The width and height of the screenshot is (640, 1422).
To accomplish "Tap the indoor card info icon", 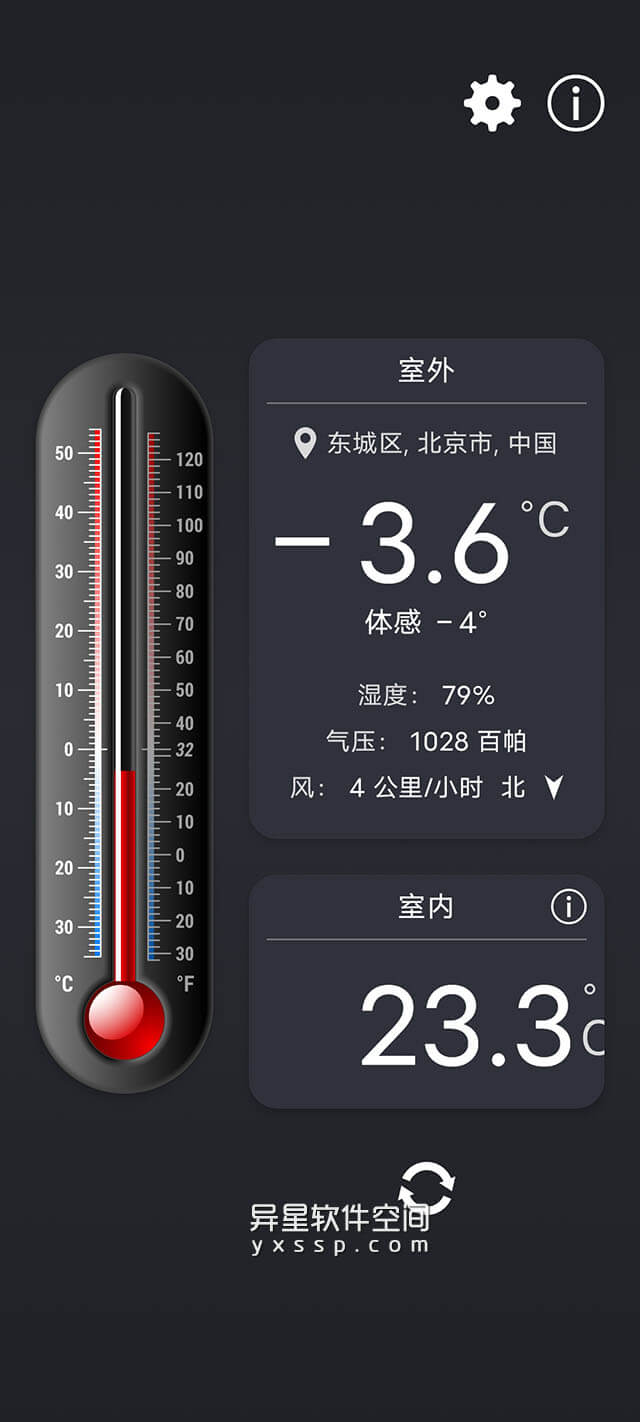I will pos(568,907).
